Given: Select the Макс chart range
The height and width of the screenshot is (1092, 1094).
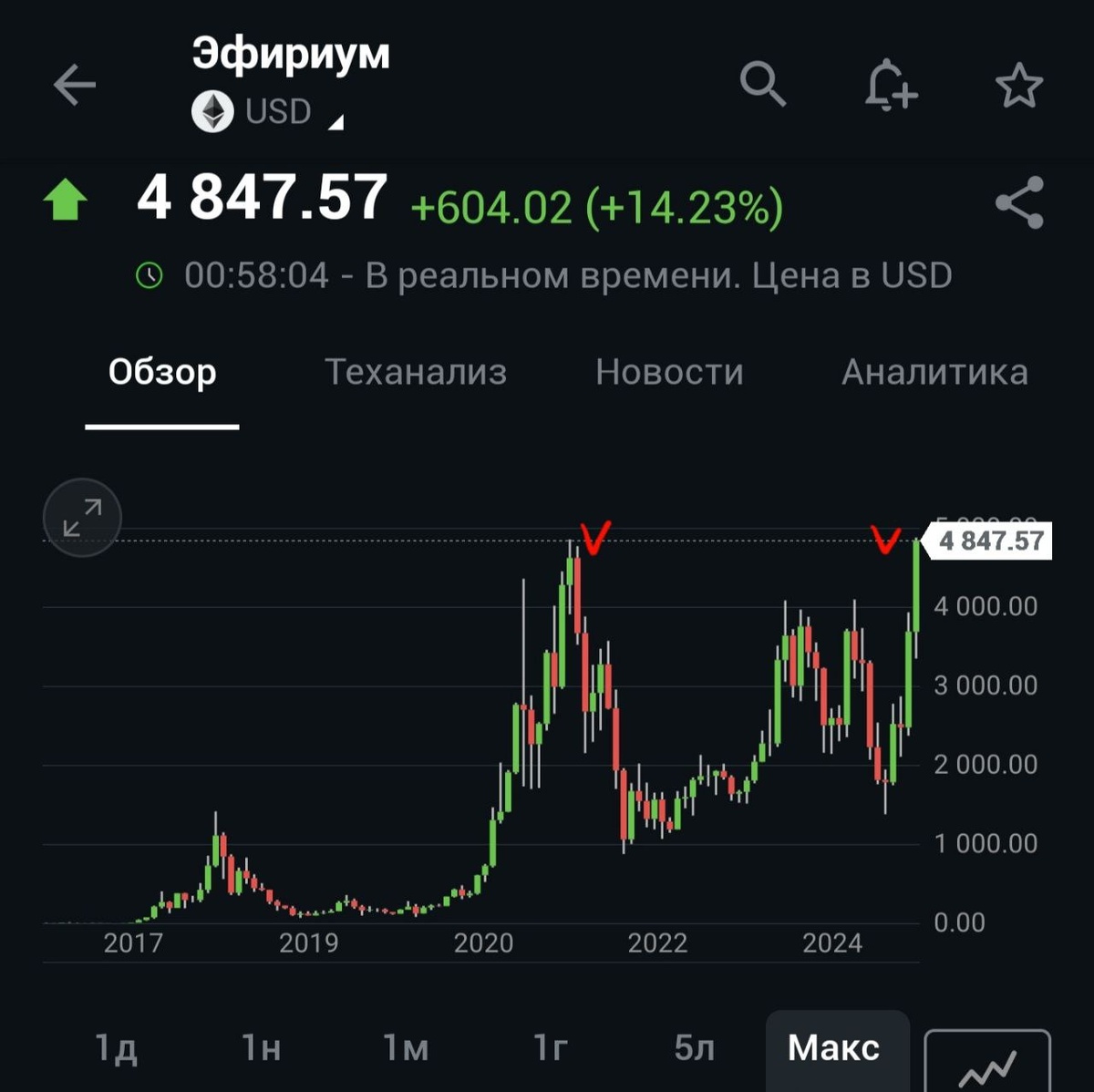Looking at the screenshot, I should pos(834,1048).
